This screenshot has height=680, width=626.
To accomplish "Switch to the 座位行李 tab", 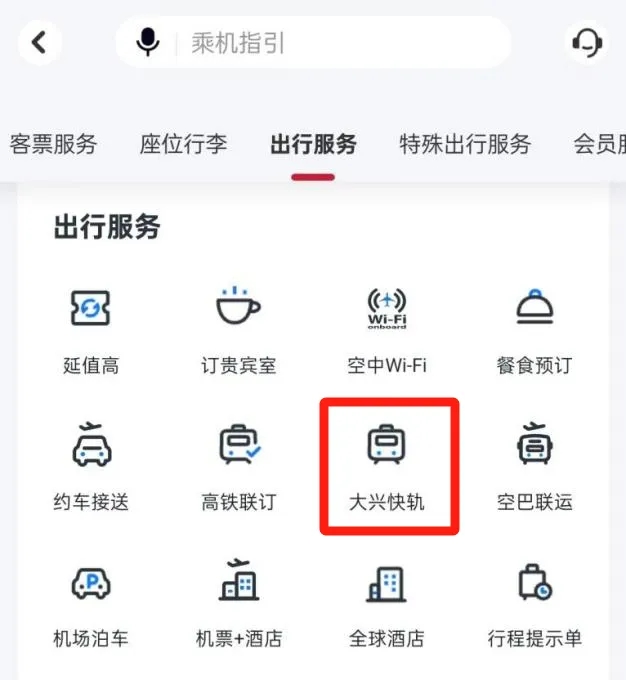I will (183, 144).
